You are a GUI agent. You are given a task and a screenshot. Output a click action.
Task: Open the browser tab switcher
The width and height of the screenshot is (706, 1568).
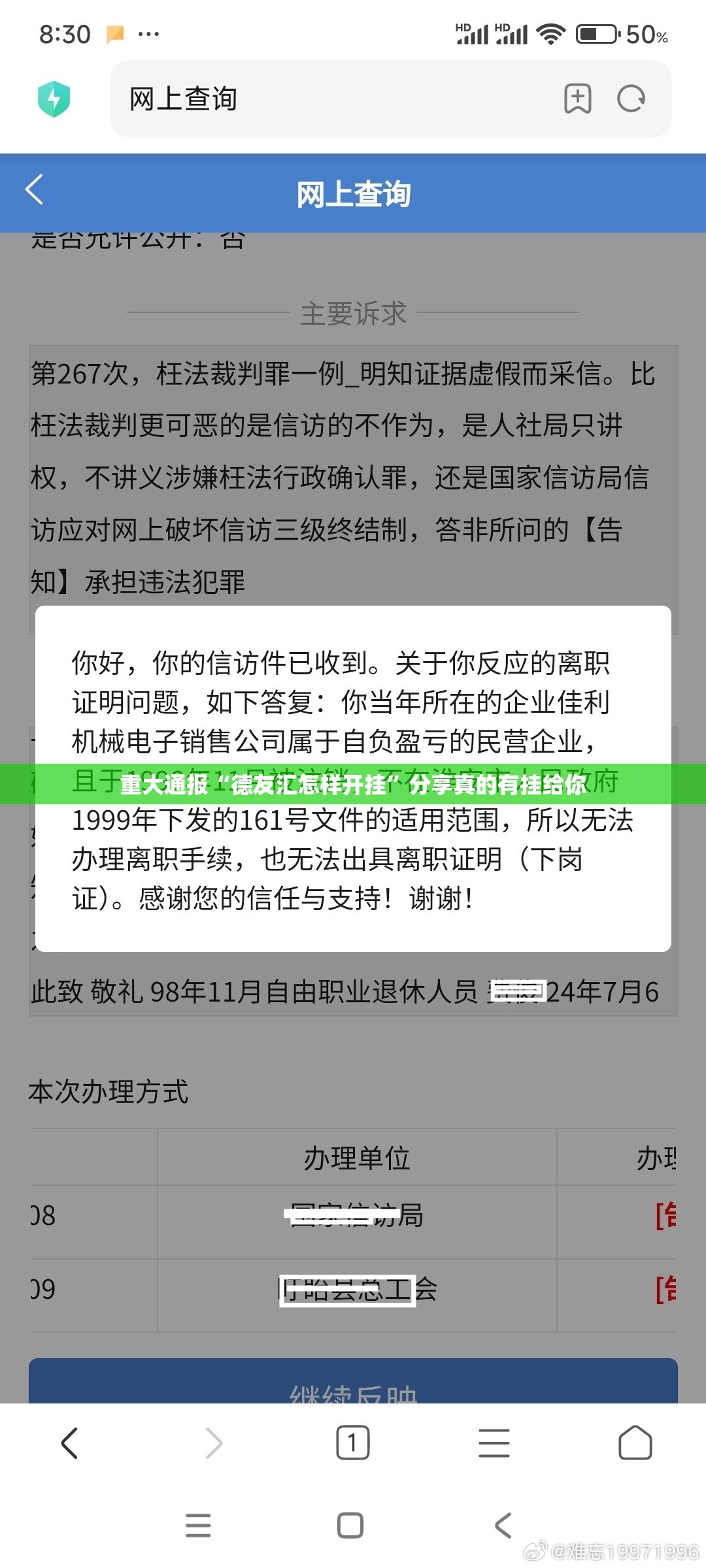click(x=352, y=1443)
